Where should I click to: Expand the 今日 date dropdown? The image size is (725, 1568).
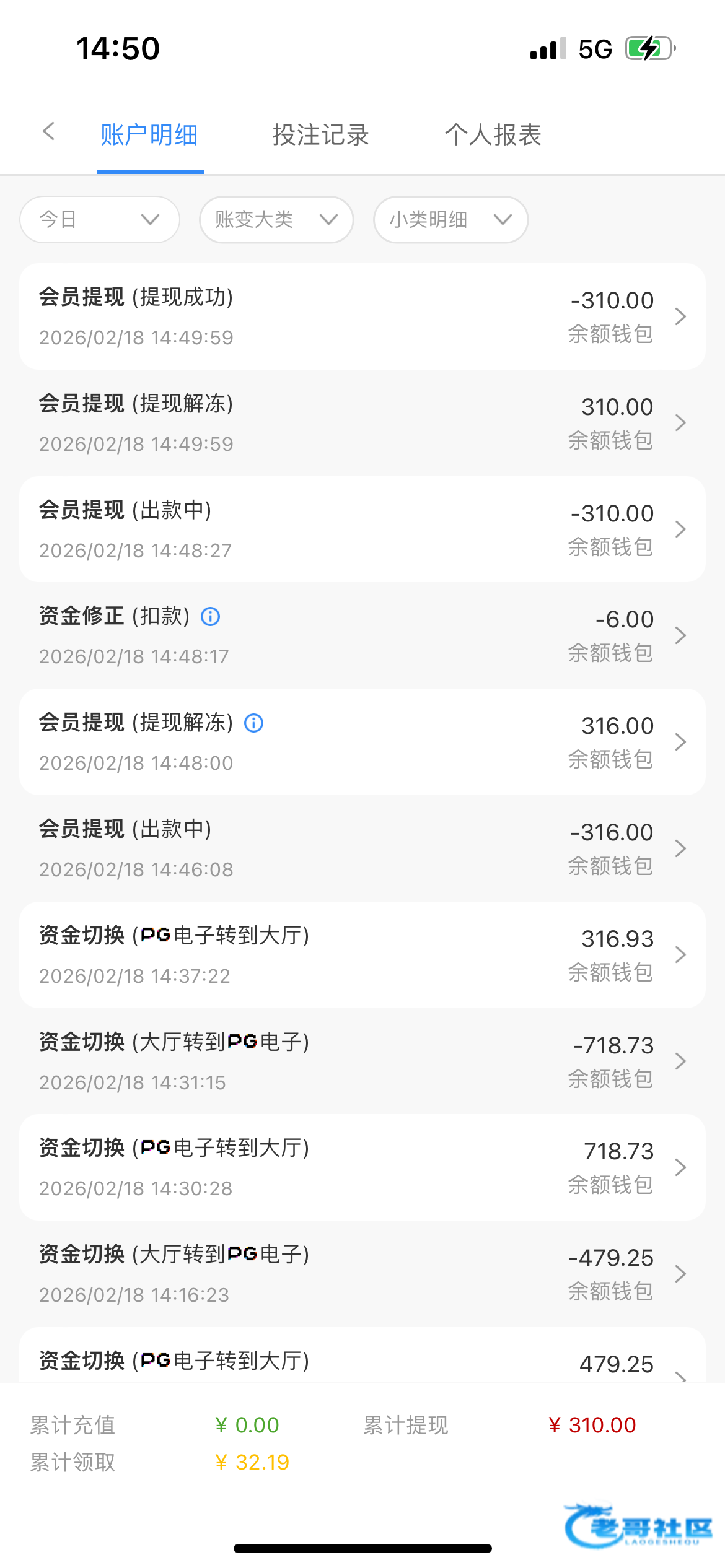pos(100,220)
